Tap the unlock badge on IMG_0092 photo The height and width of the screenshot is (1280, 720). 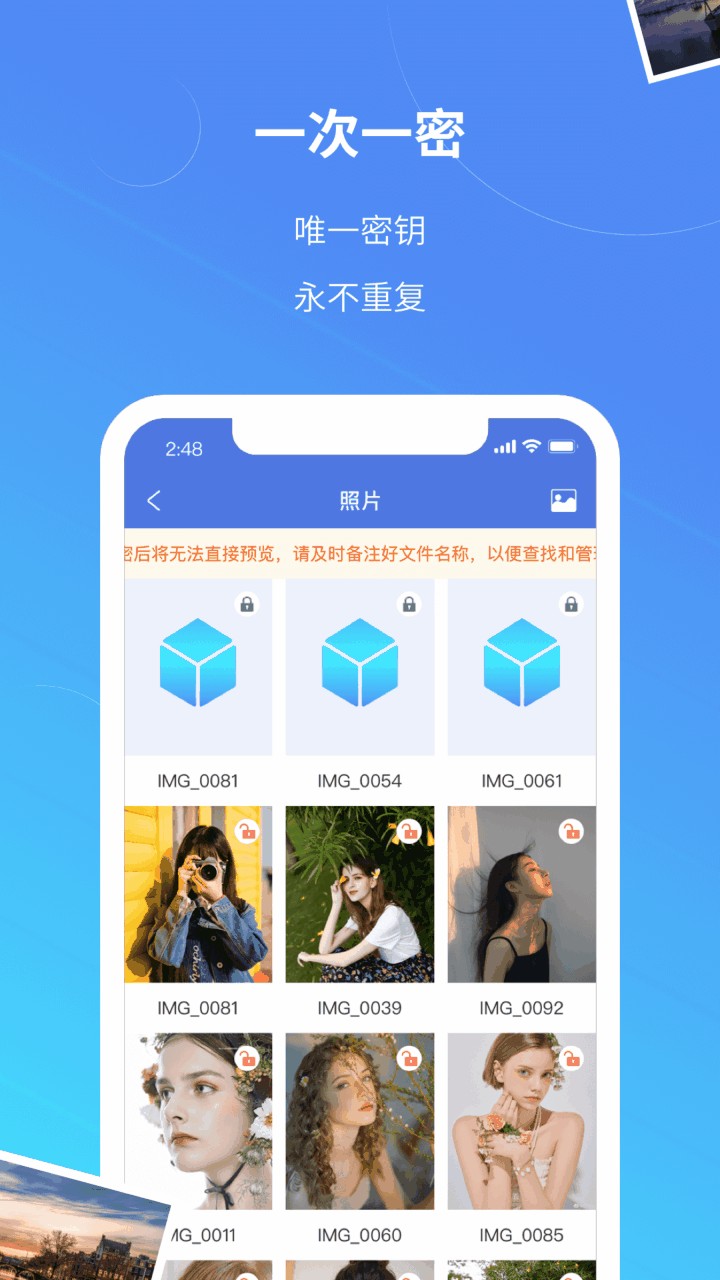(572, 831)
